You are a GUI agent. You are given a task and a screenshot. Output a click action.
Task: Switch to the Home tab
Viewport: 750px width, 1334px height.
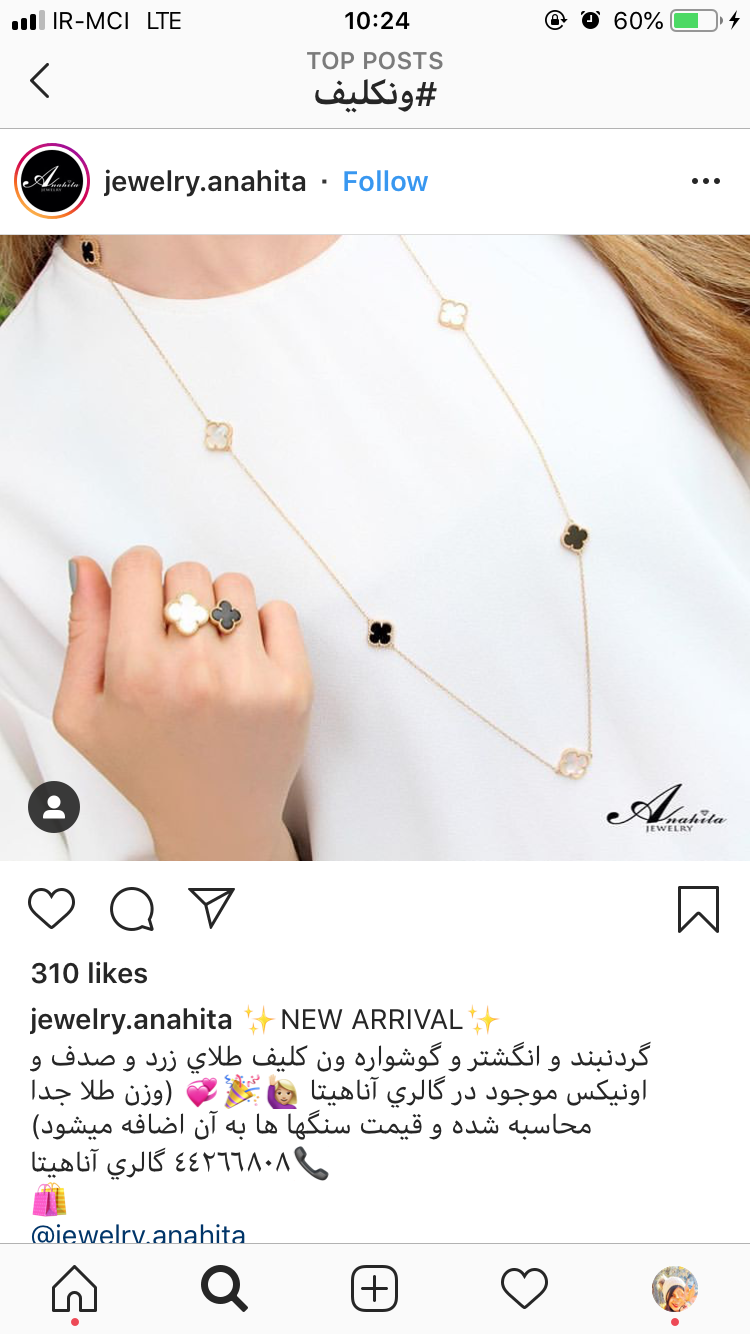coord(75,1289)
